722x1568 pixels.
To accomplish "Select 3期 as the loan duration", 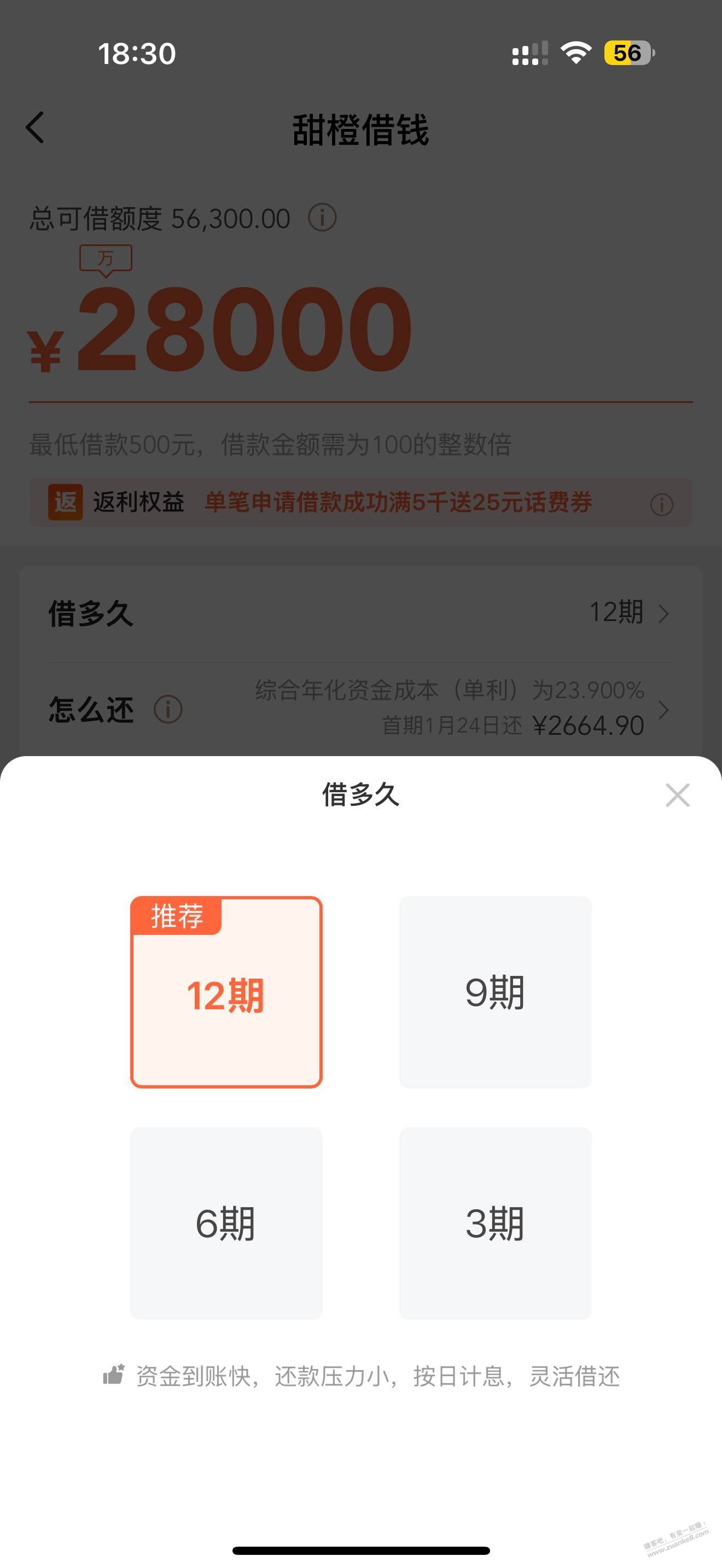I will [x=495, y=1223].
